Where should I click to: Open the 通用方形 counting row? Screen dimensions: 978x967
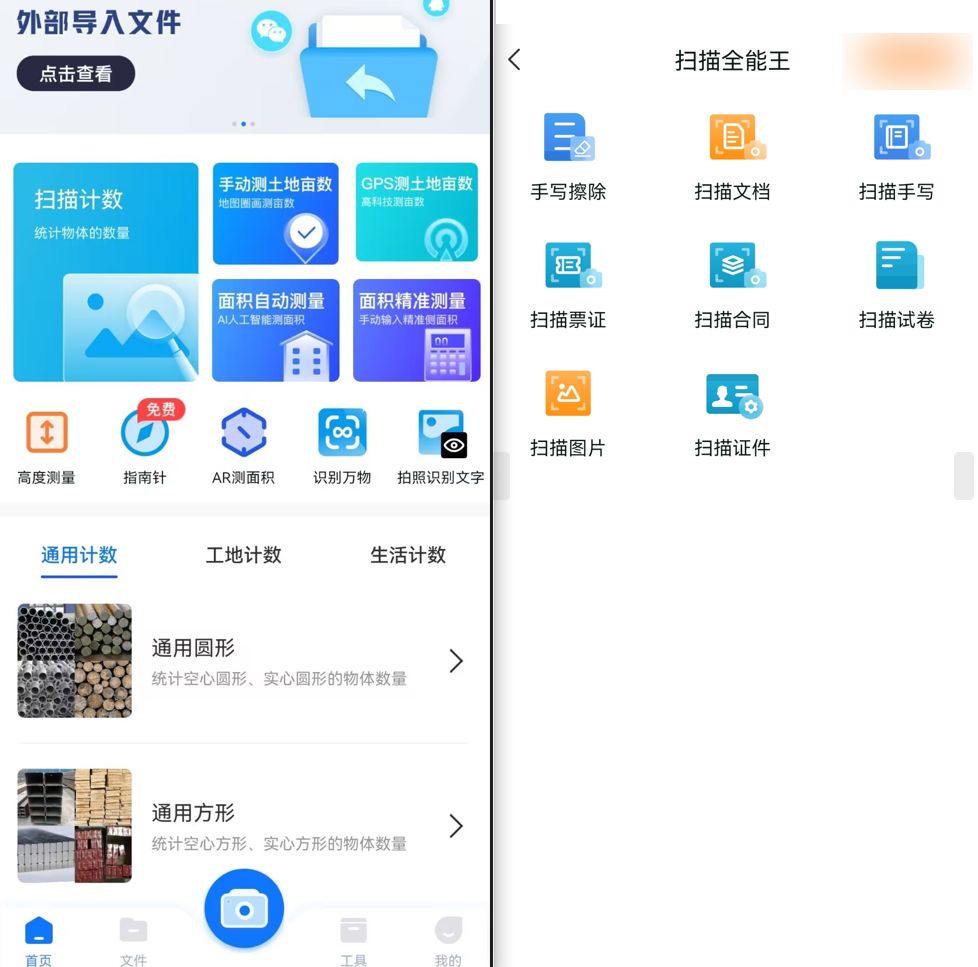[242, 826]
